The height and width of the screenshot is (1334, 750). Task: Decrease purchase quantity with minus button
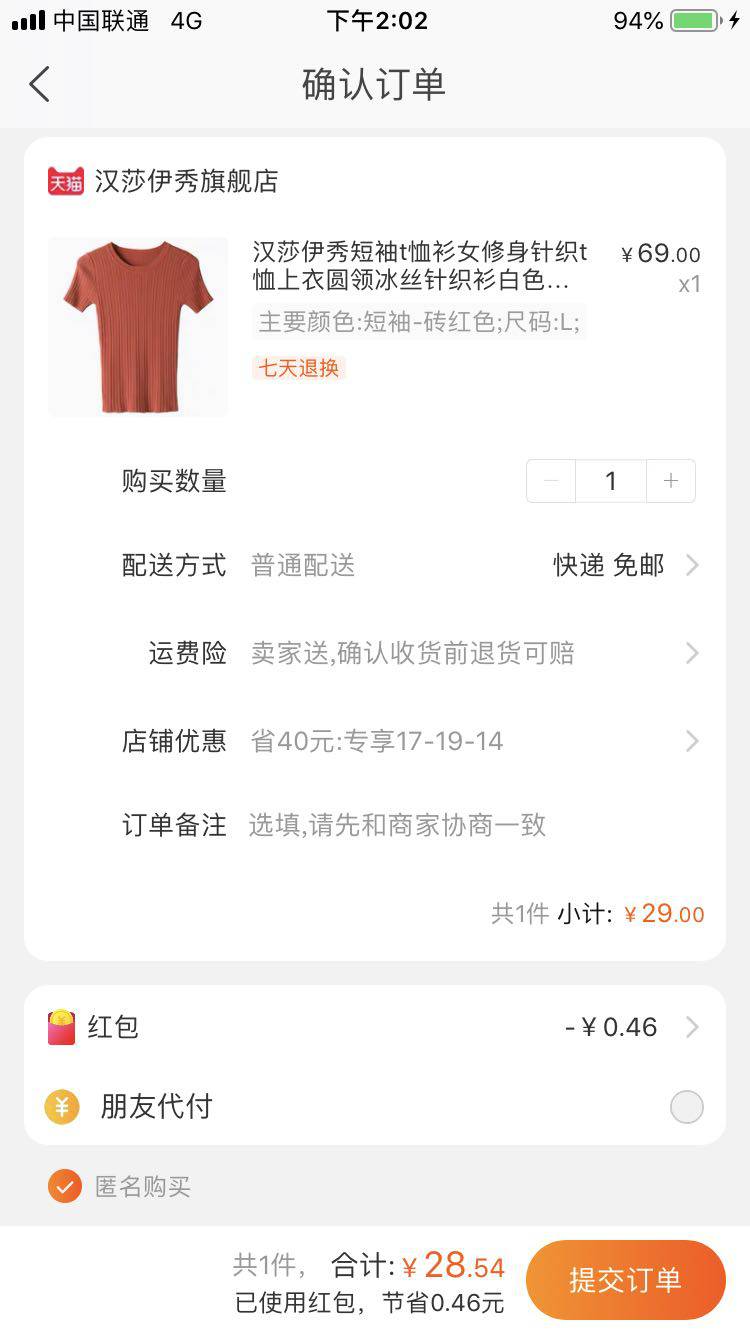[551, 481]
